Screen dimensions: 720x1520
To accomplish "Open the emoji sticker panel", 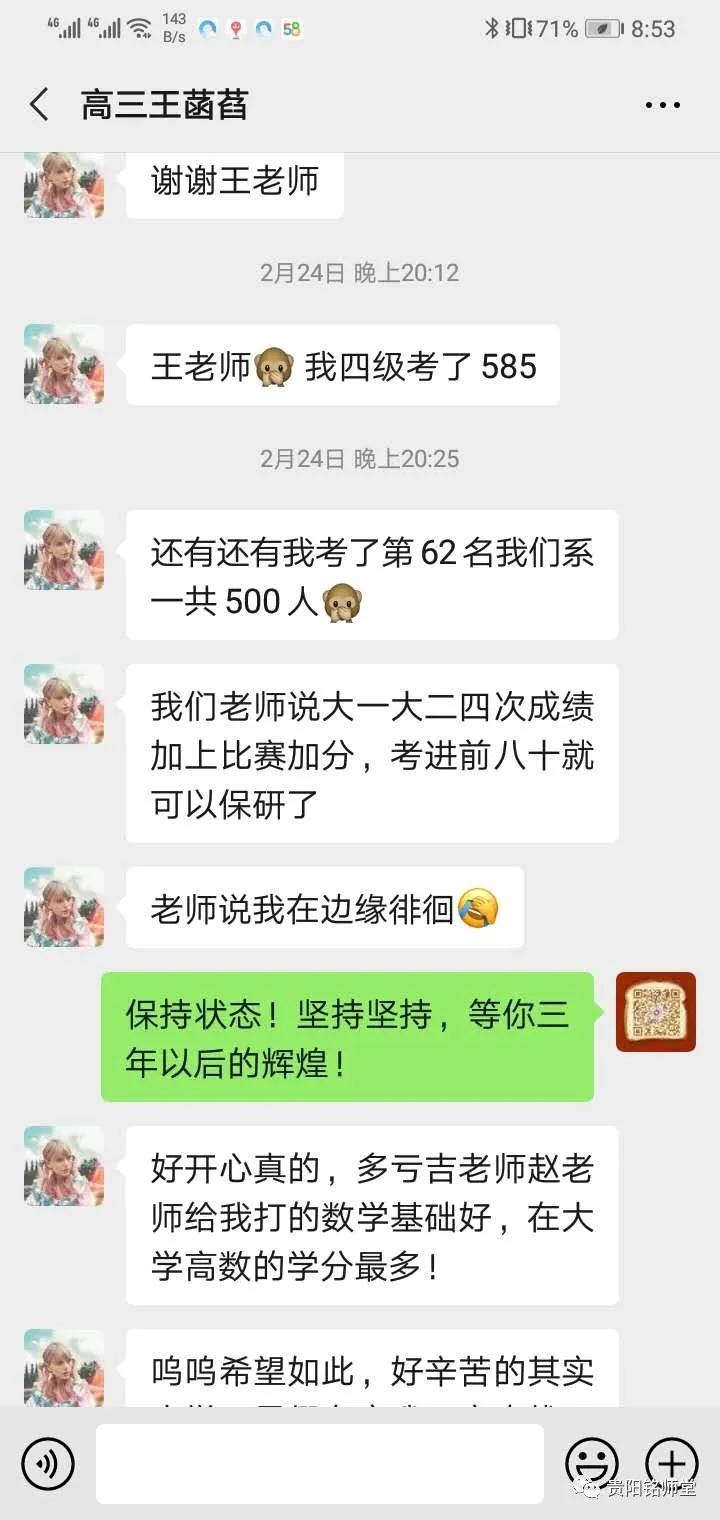I will tap(592, 1464).
